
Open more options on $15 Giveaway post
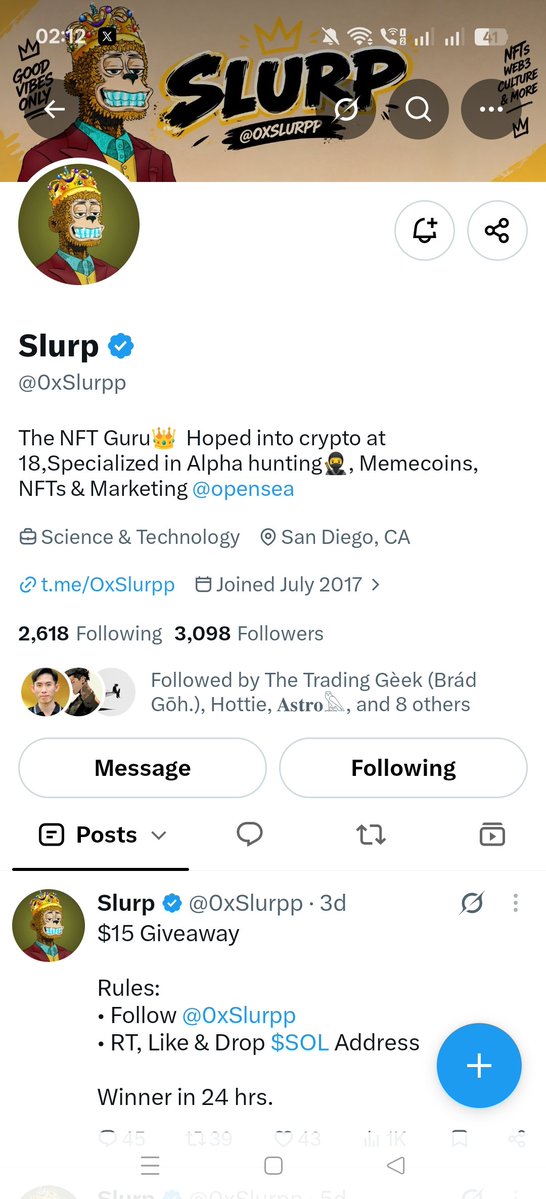tap(515, 903)
